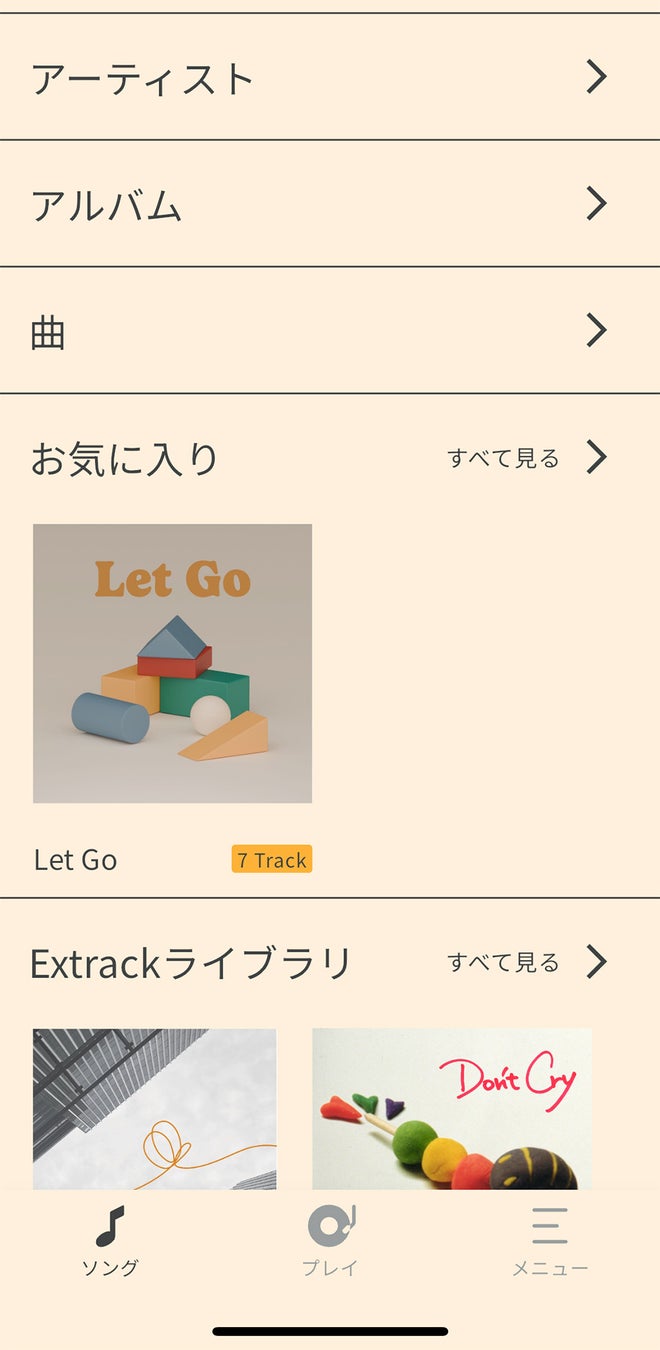660x1350 pixels.
Task: Open the Let Go album cover
Action: 172,663
